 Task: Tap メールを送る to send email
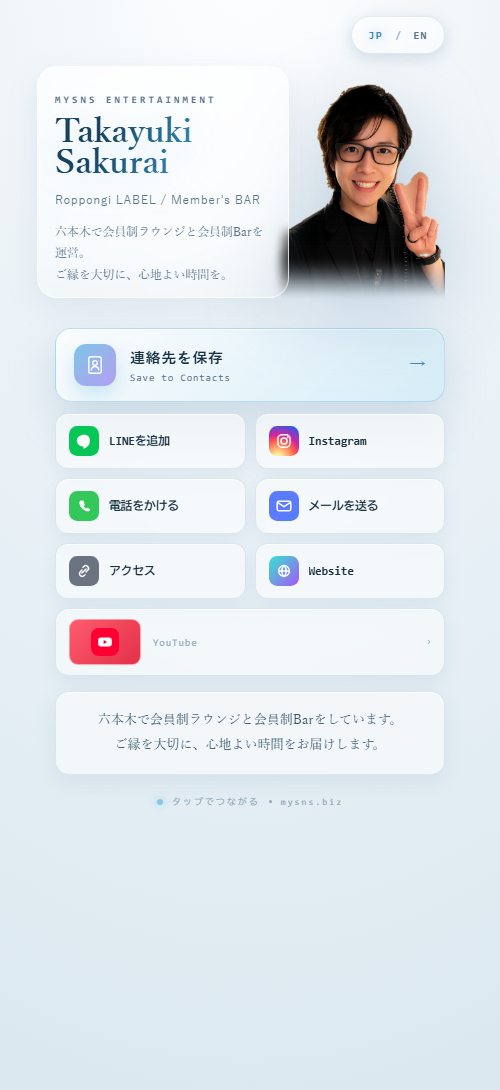(350, 505)
